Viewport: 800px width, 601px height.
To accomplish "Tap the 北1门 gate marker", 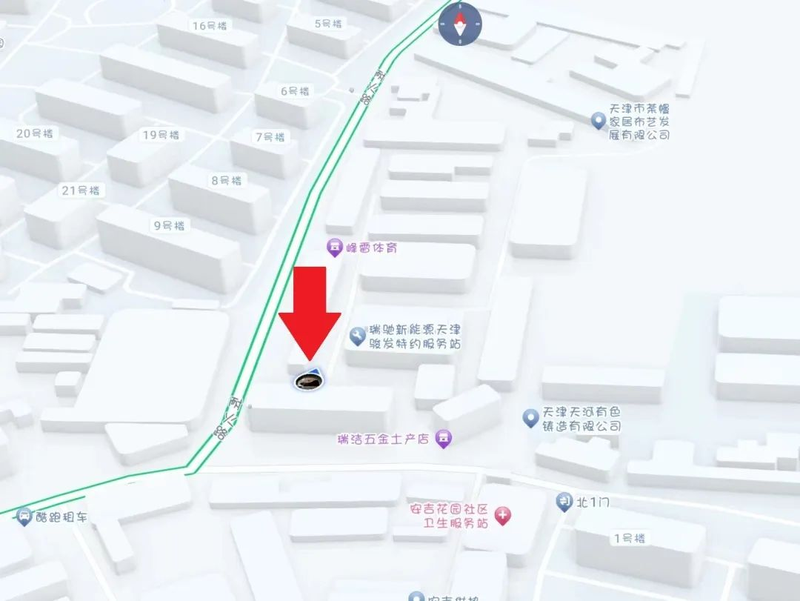I will tap(564, 500).
